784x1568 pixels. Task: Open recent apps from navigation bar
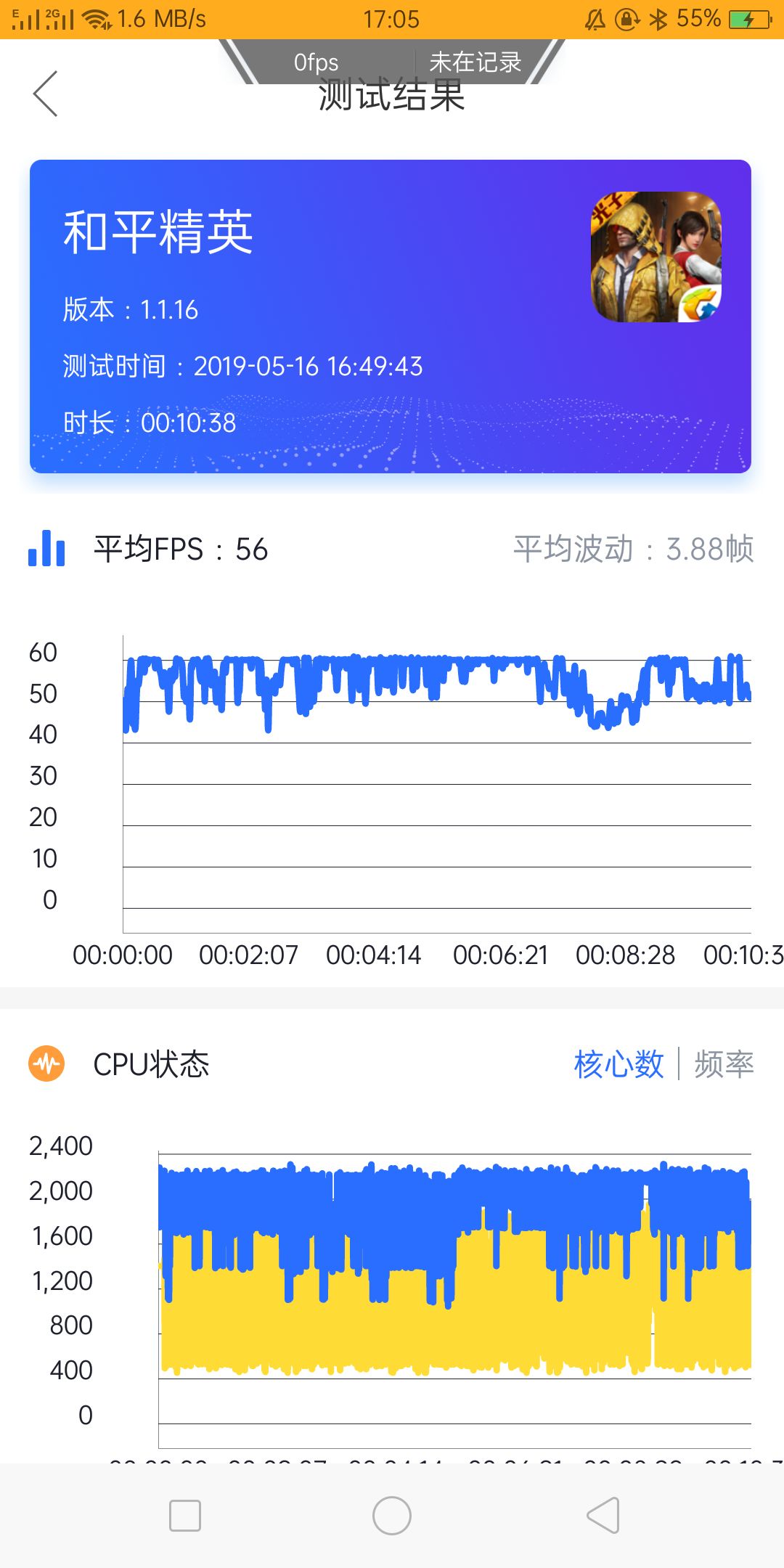[184, 1516]
